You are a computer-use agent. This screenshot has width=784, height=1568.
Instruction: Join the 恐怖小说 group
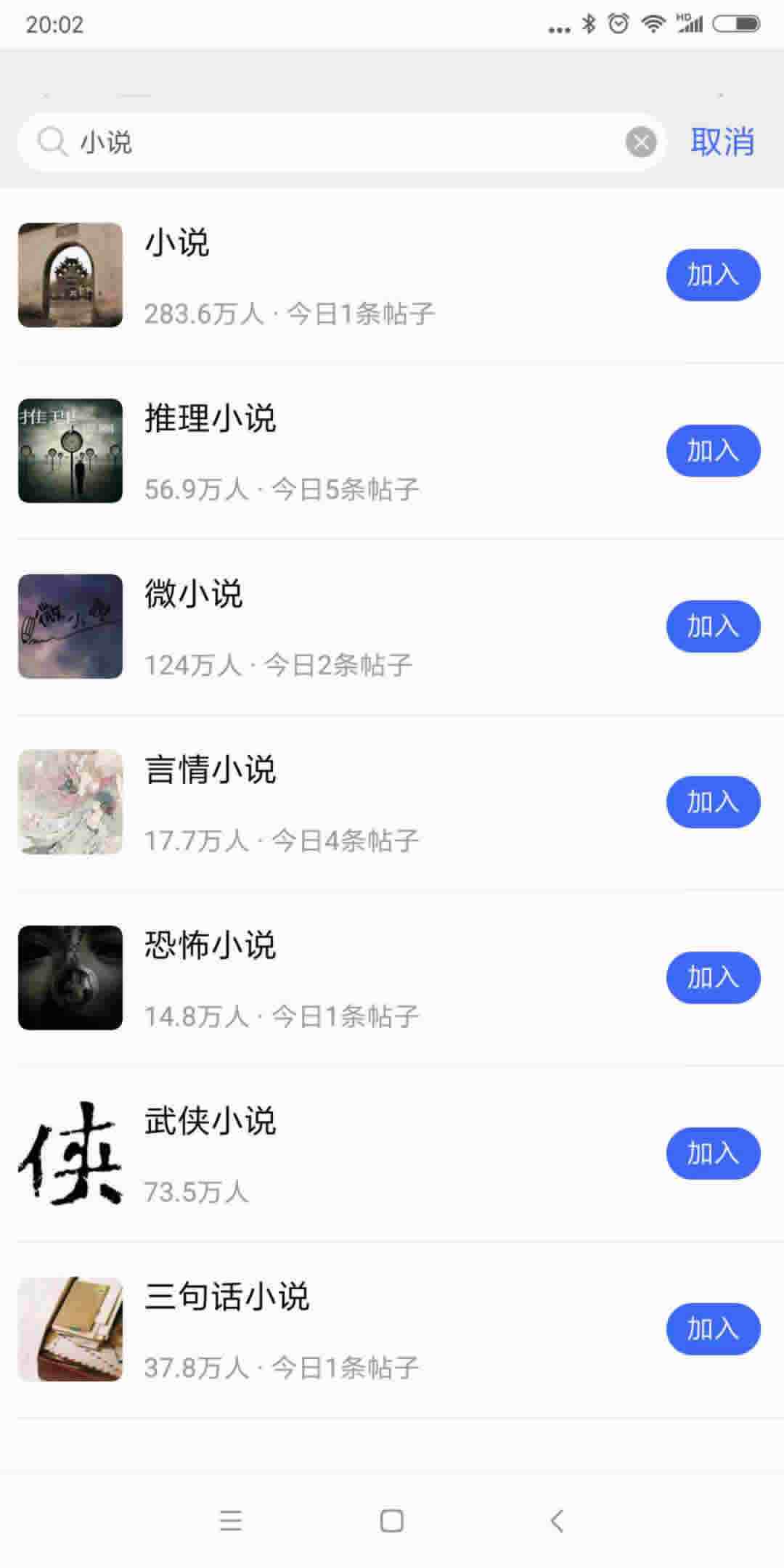coord(713,978)
